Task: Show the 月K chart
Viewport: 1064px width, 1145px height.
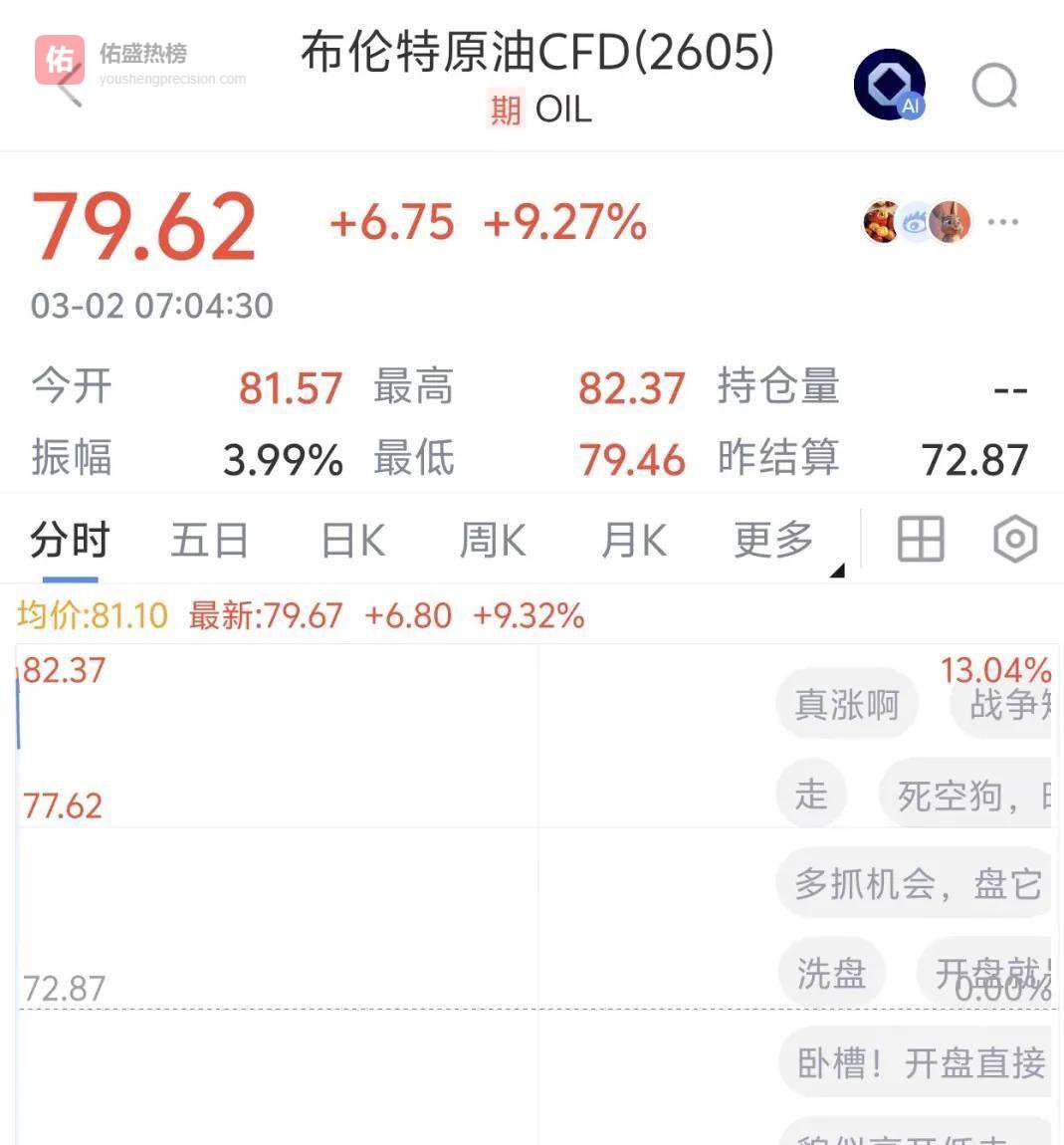Action: point(633,541)
